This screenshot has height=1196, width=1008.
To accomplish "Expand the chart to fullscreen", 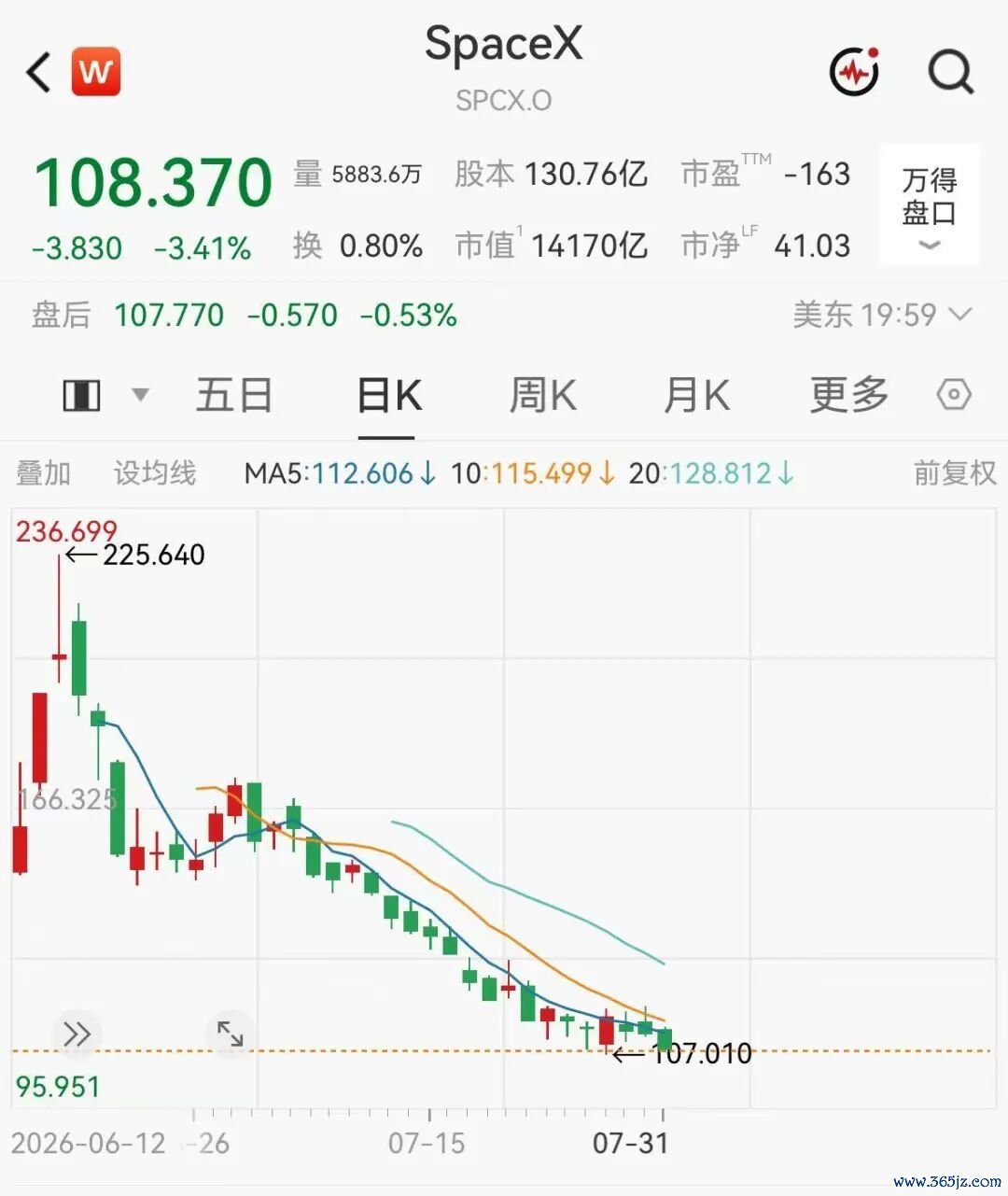I will [230, 1034].
